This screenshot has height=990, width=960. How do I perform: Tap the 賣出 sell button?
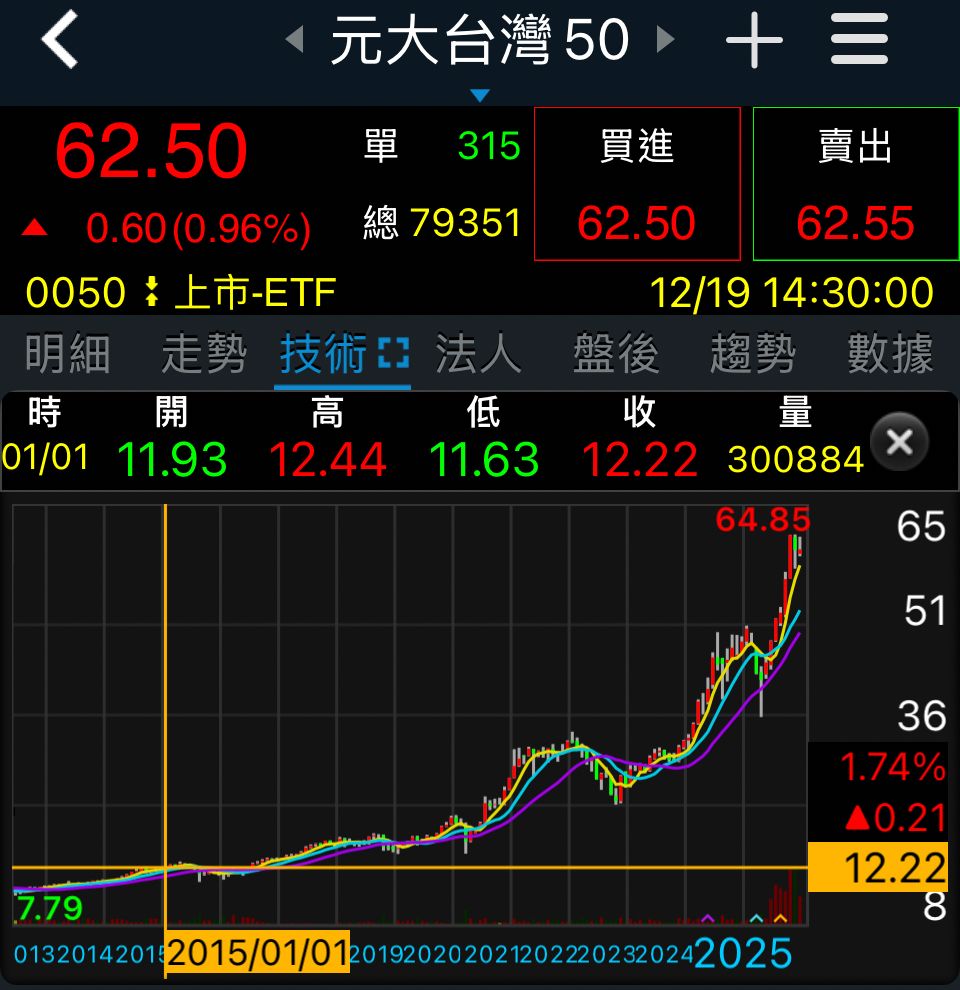tap(855, 184)
